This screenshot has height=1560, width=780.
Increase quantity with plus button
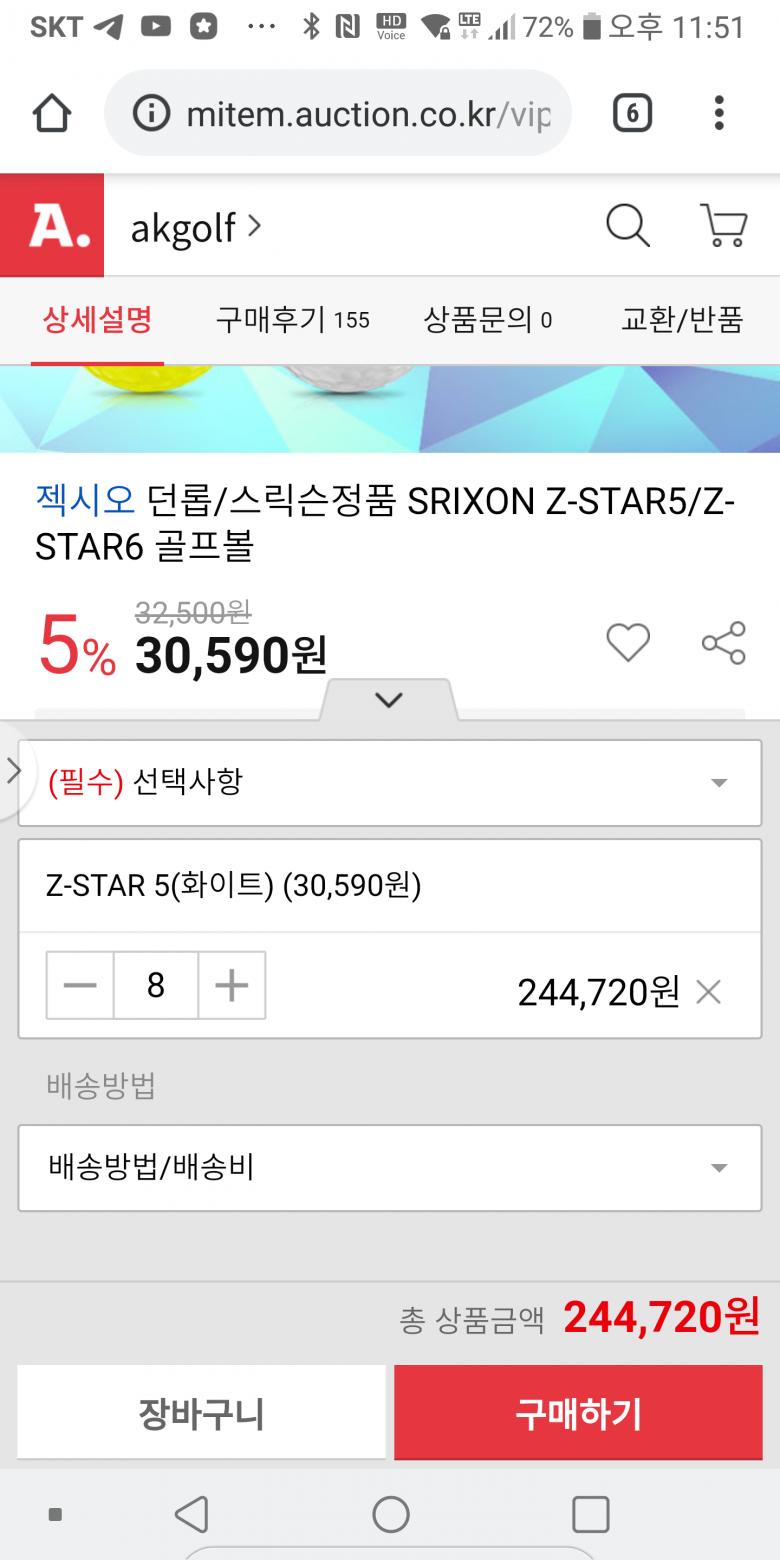[x=232, y=986]
